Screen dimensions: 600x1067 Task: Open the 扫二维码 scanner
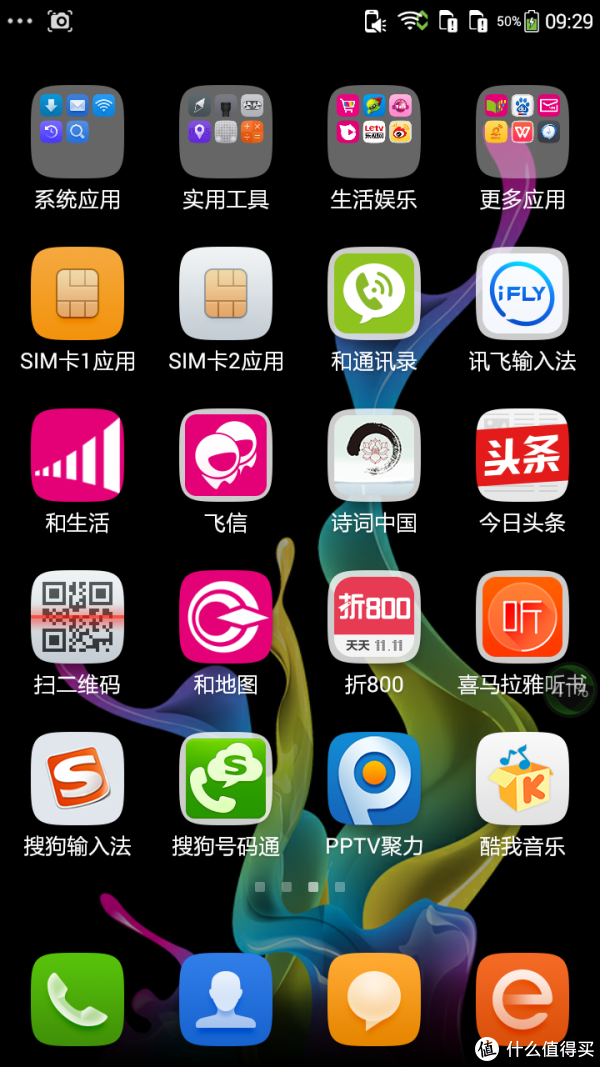tap(77, 617)
